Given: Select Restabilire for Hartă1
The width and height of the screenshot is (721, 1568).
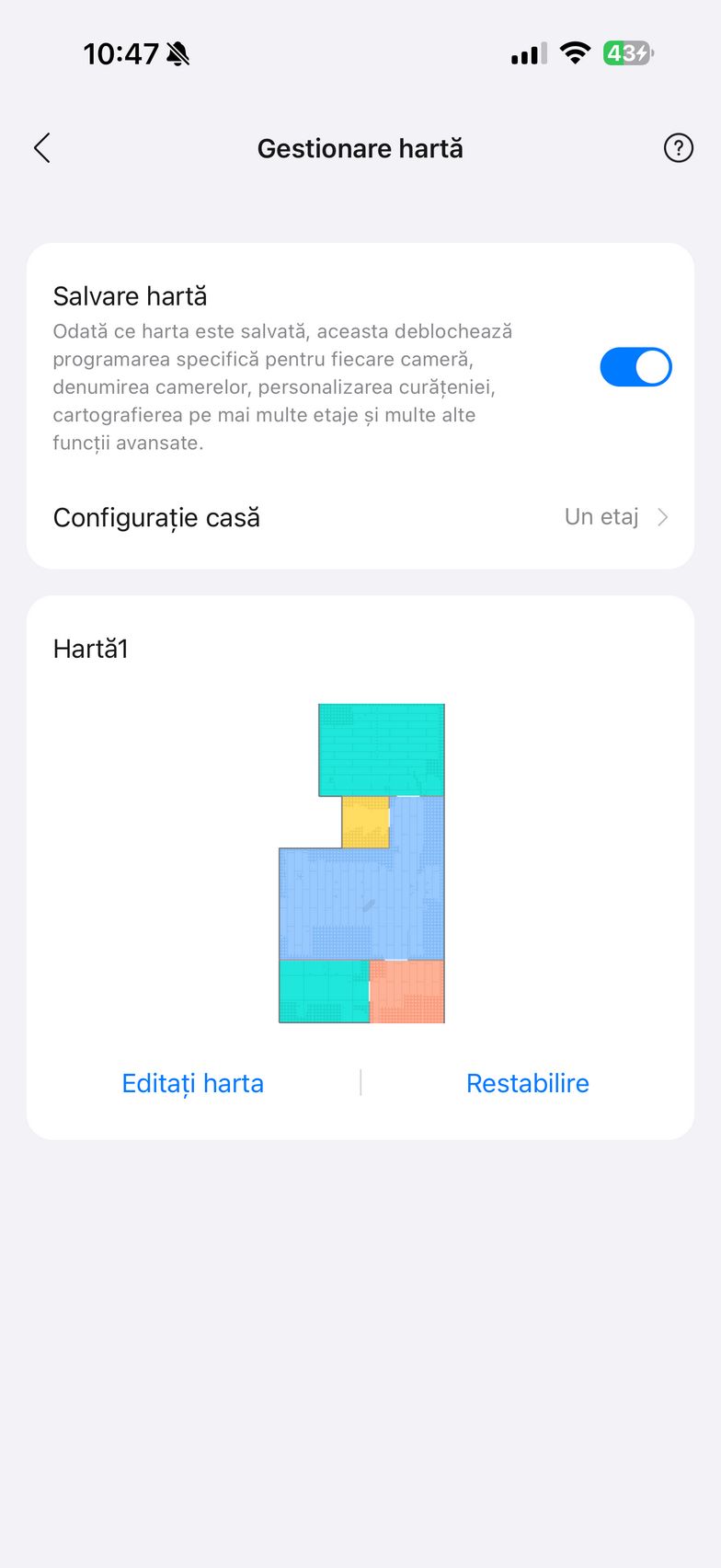Looking at the screenshot, I should click(x=527, y=1083).
